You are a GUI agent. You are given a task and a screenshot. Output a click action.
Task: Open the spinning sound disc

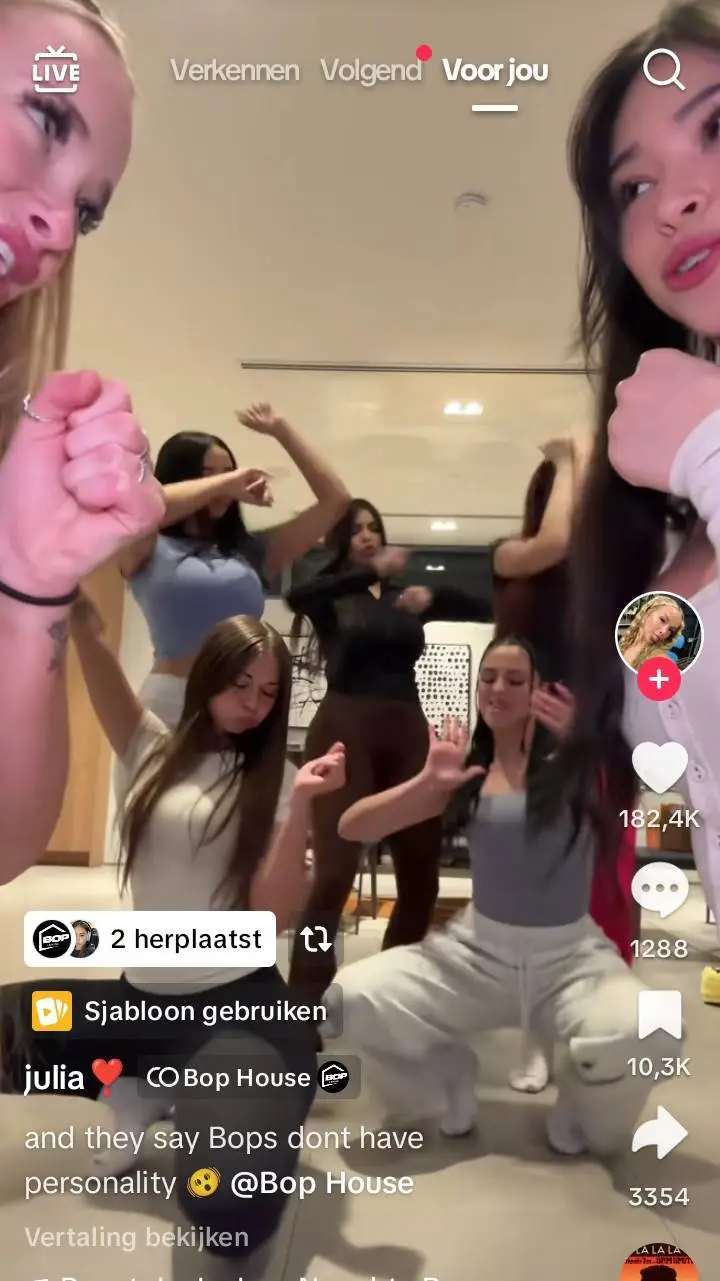click(658, 1265)
